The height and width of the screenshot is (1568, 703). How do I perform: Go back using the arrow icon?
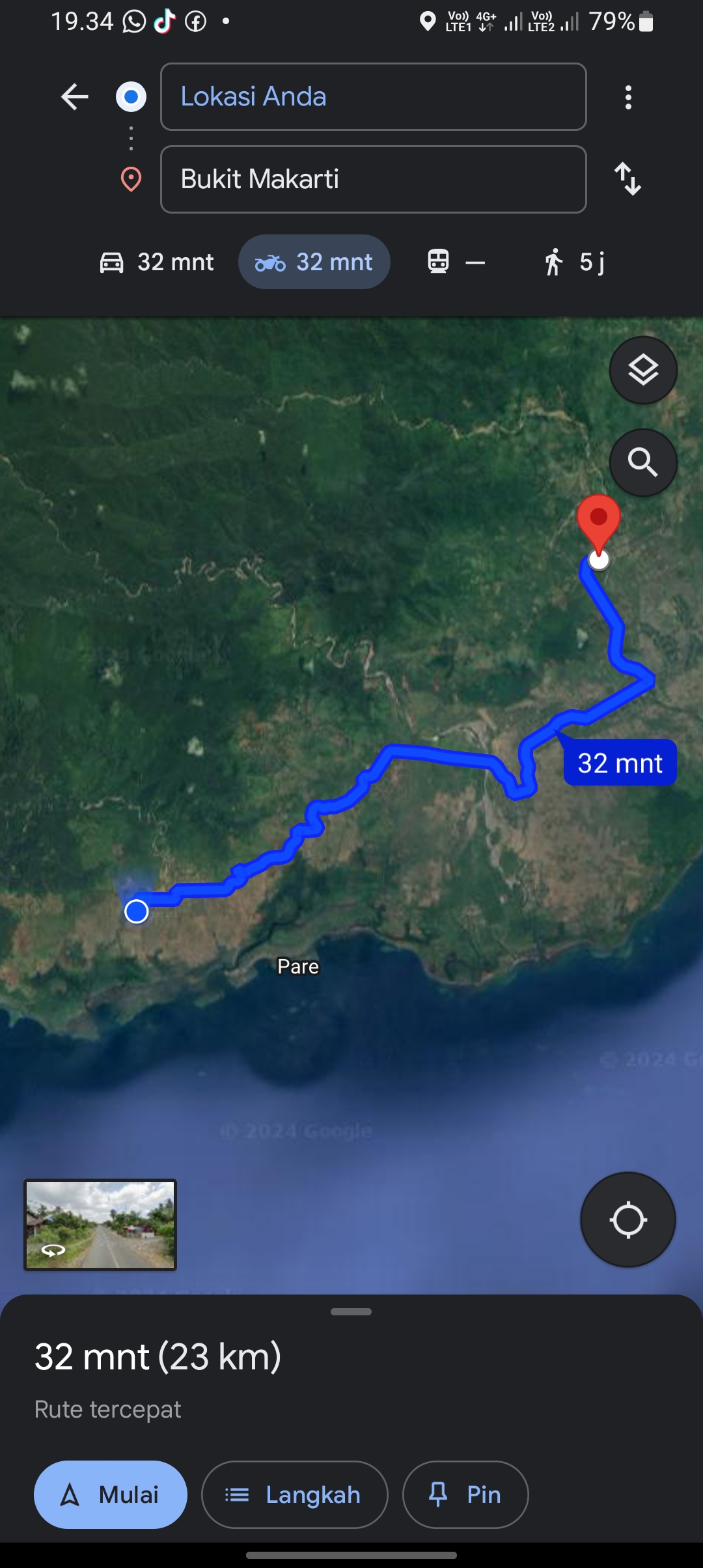tap(75, 97)
